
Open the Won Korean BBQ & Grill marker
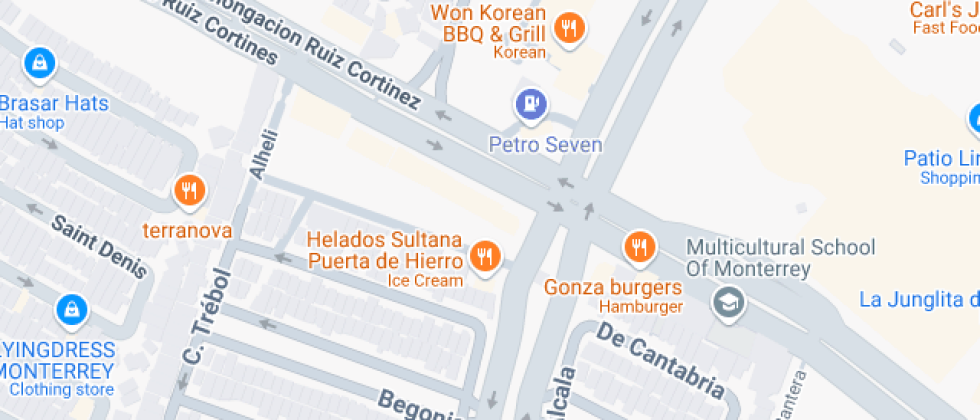[570, 28]
